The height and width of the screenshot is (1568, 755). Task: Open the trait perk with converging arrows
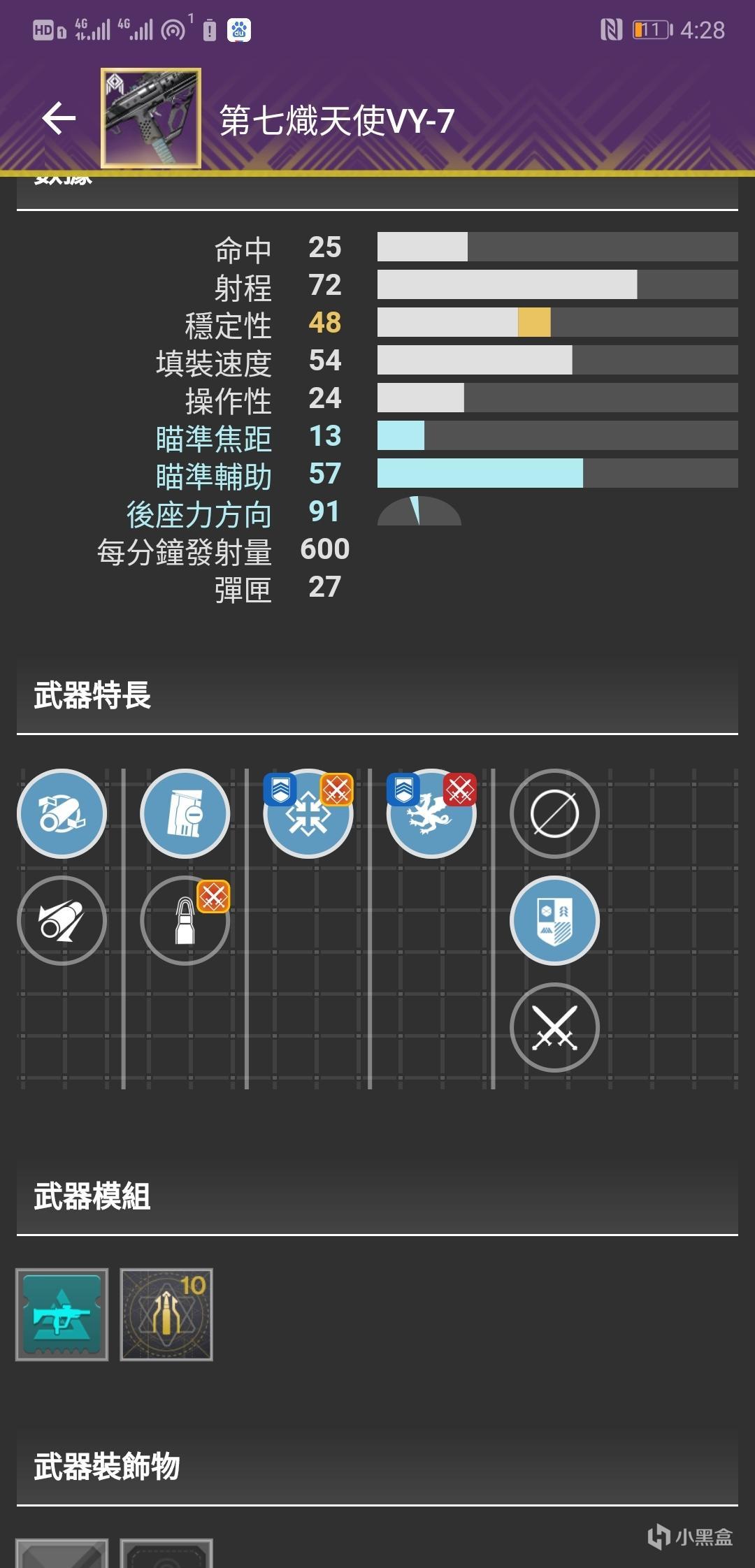[x=308, y=814]
